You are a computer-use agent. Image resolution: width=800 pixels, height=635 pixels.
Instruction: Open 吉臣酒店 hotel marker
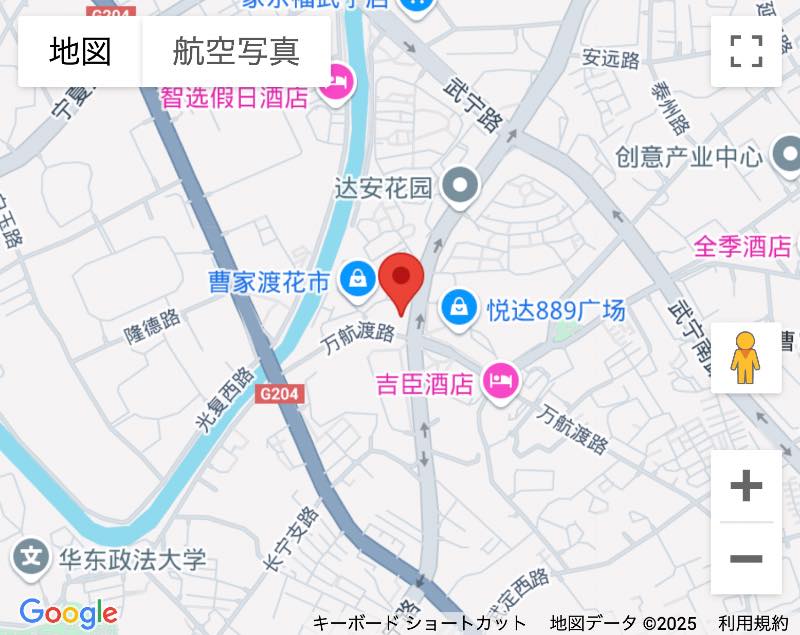tap(499, 381)
